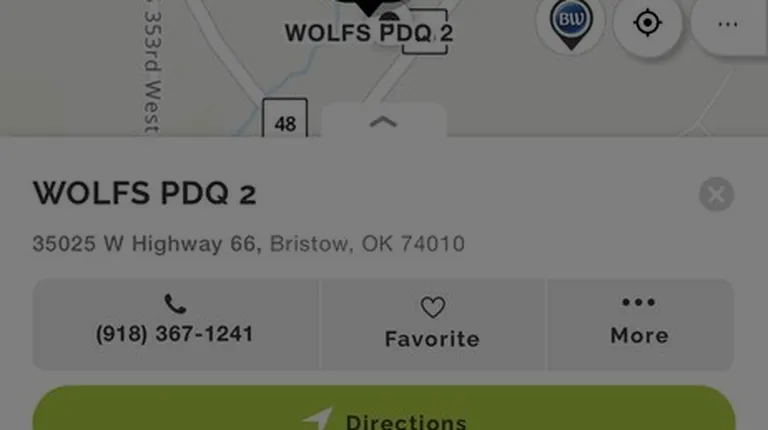The image size is (768, 430).
Task: Close the WOLFS PDQ 2 details card
Action: 716,194
